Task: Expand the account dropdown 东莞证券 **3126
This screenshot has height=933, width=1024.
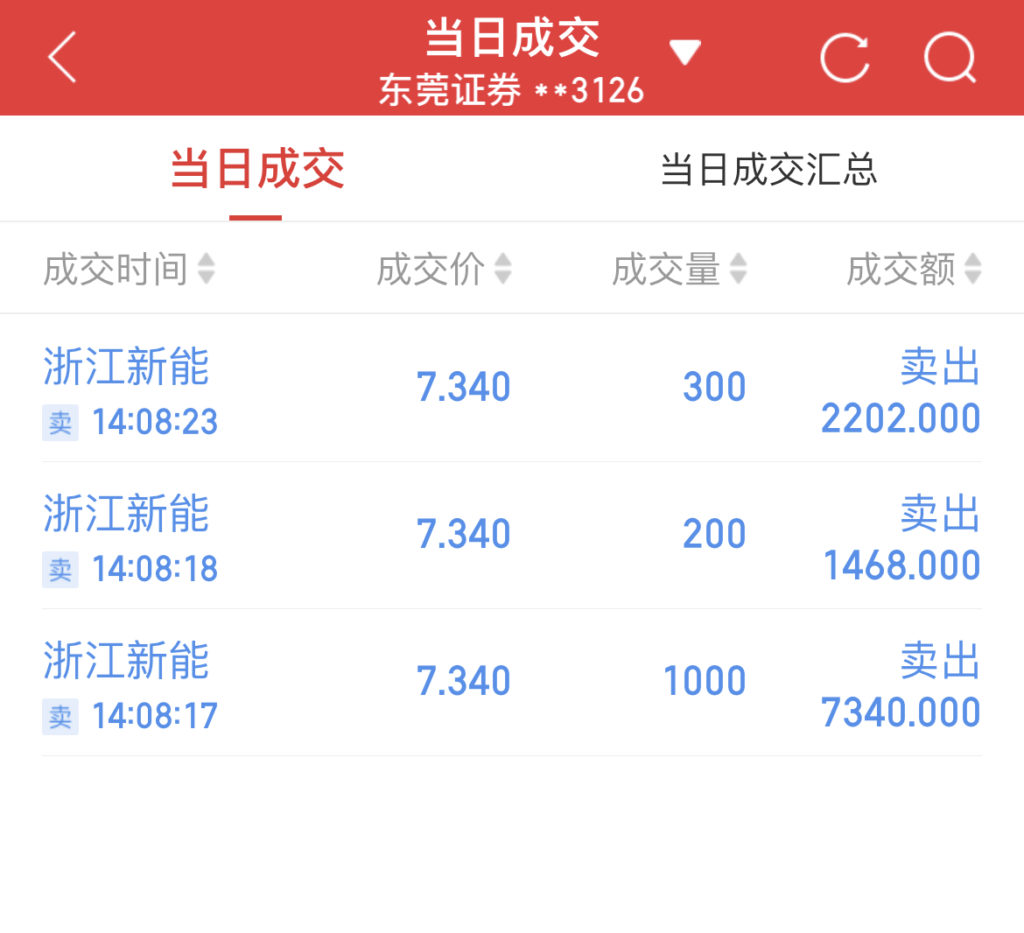Action: point(685,53)
